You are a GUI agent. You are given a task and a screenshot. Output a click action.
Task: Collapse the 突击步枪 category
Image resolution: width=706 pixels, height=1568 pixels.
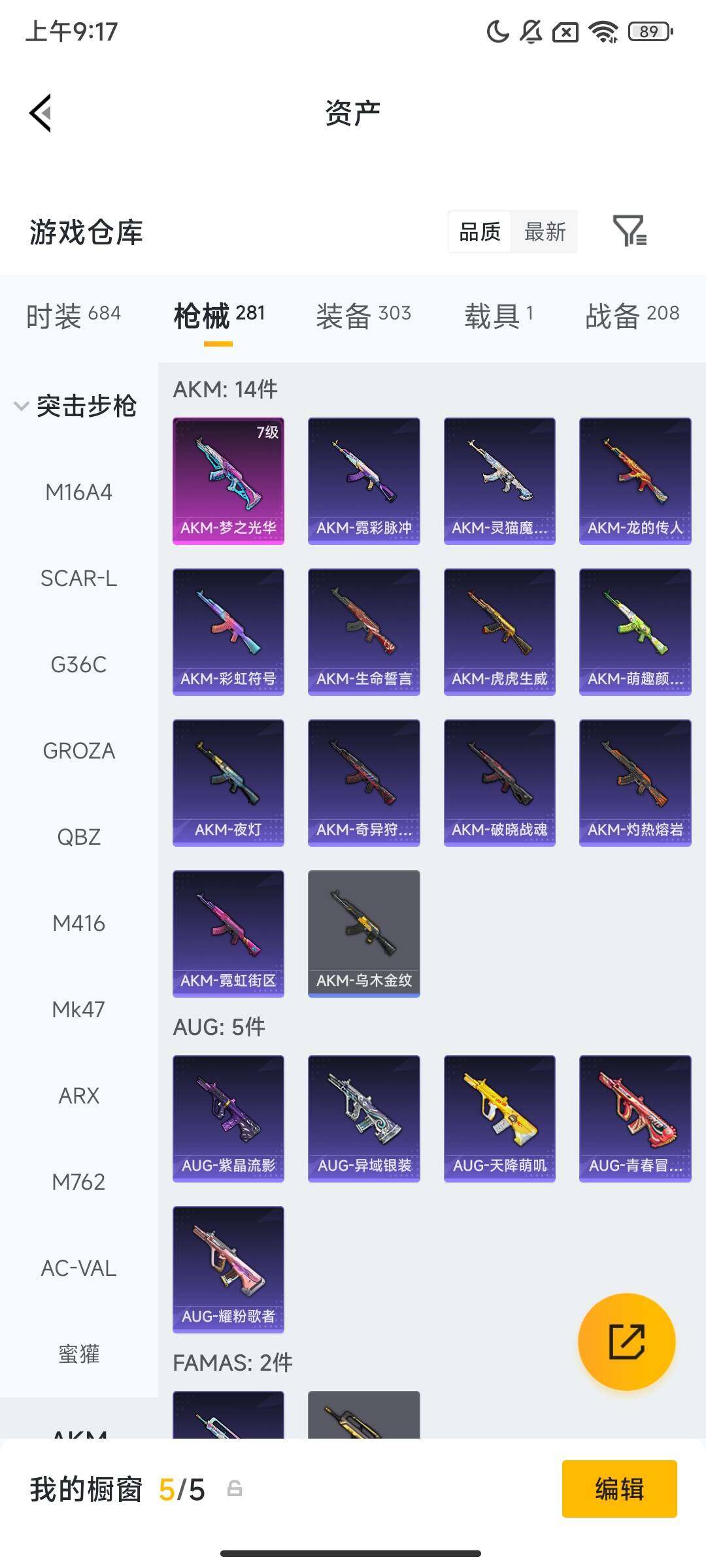[76, 406]
